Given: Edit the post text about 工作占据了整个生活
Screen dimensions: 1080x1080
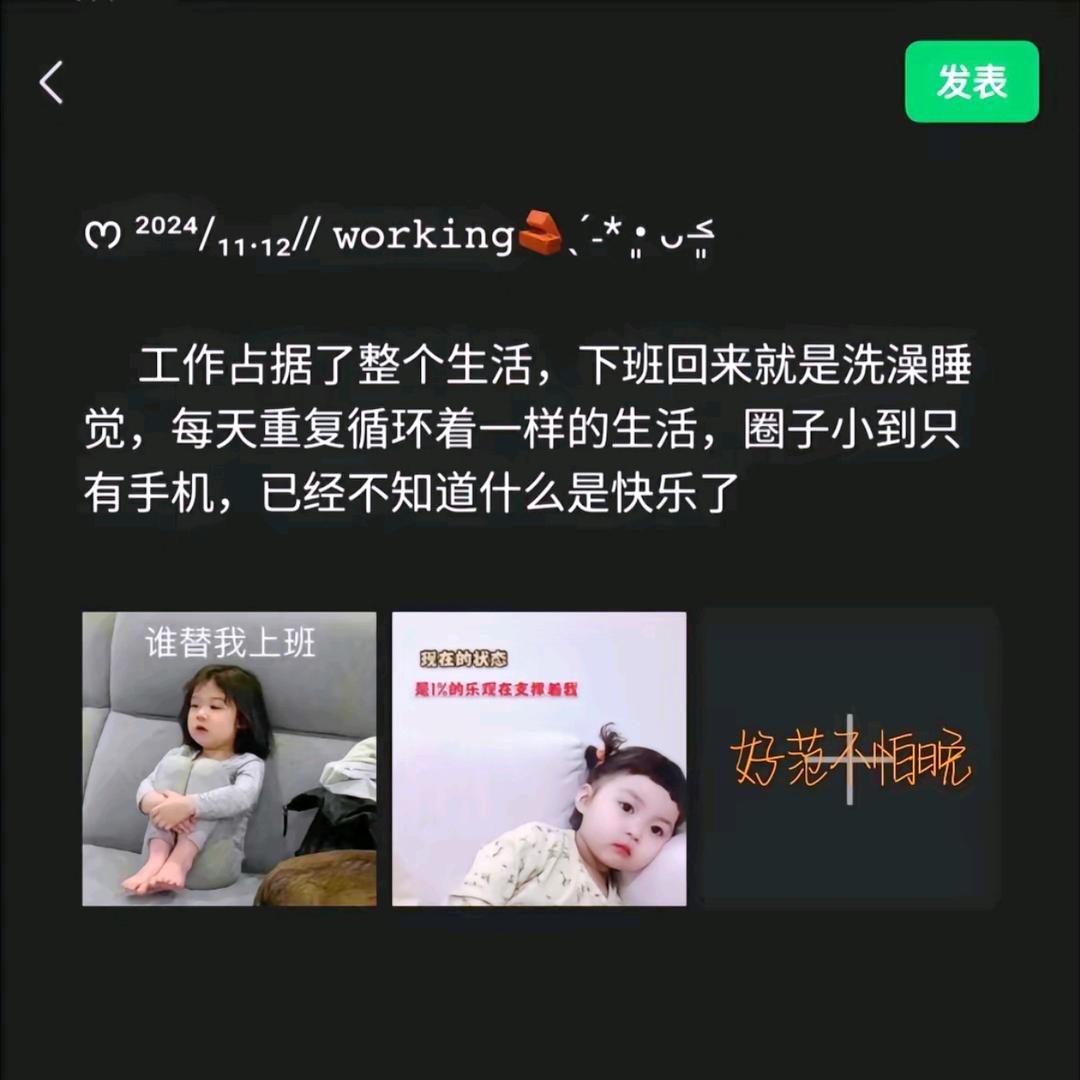Looking at the screenshot, I should click(x=527, y=430).
